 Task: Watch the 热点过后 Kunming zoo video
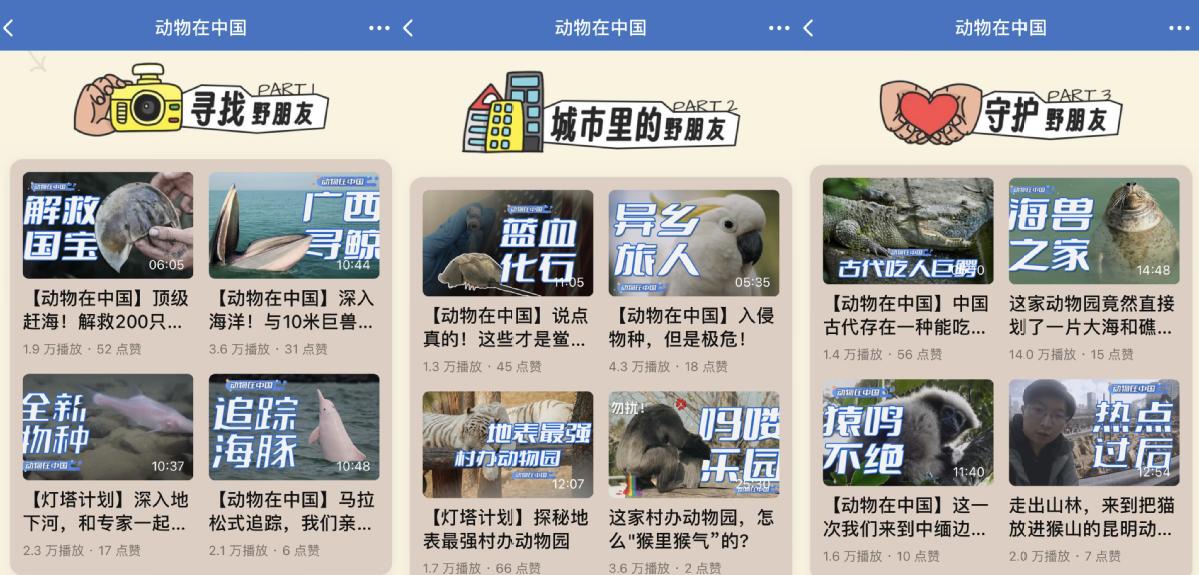1094,432
